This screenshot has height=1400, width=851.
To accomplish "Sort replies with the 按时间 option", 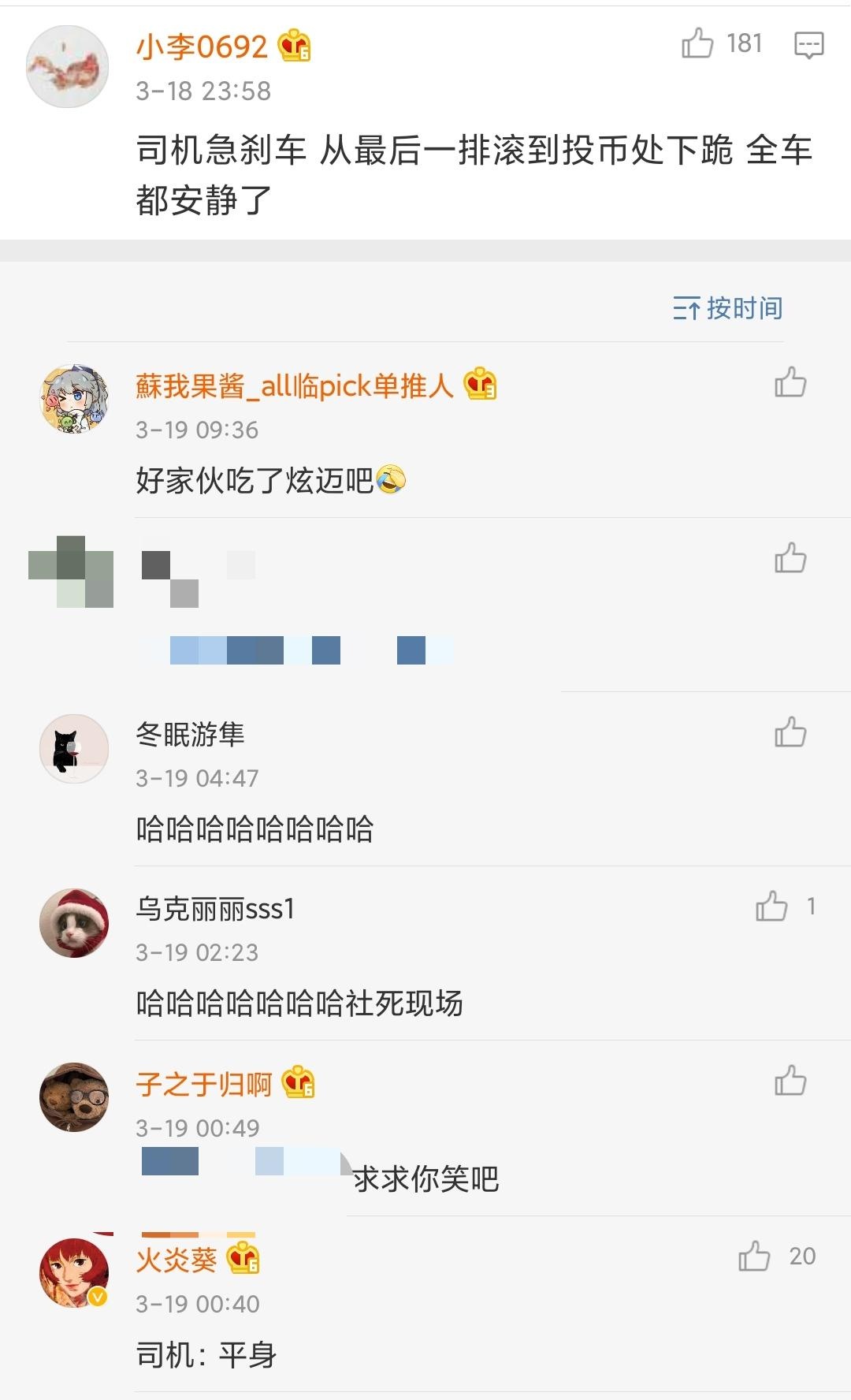I will coord(727,308).
